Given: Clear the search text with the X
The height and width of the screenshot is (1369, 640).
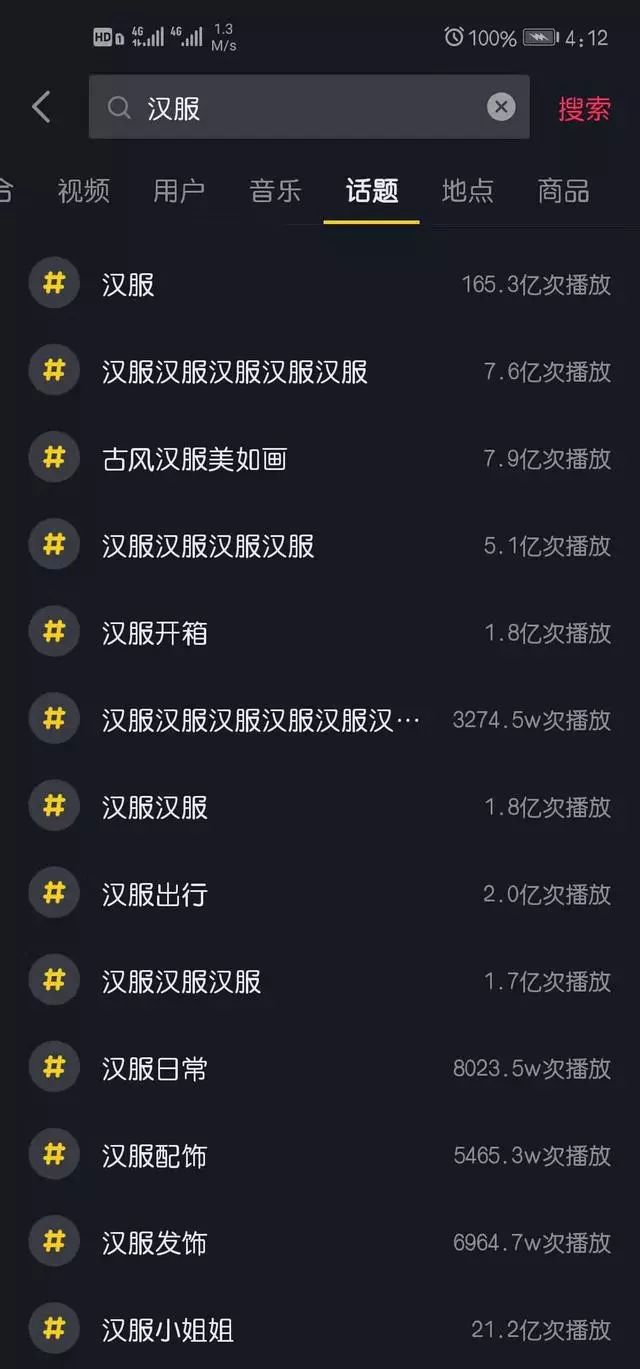Looking at the screenshot, I should [501, 107].
